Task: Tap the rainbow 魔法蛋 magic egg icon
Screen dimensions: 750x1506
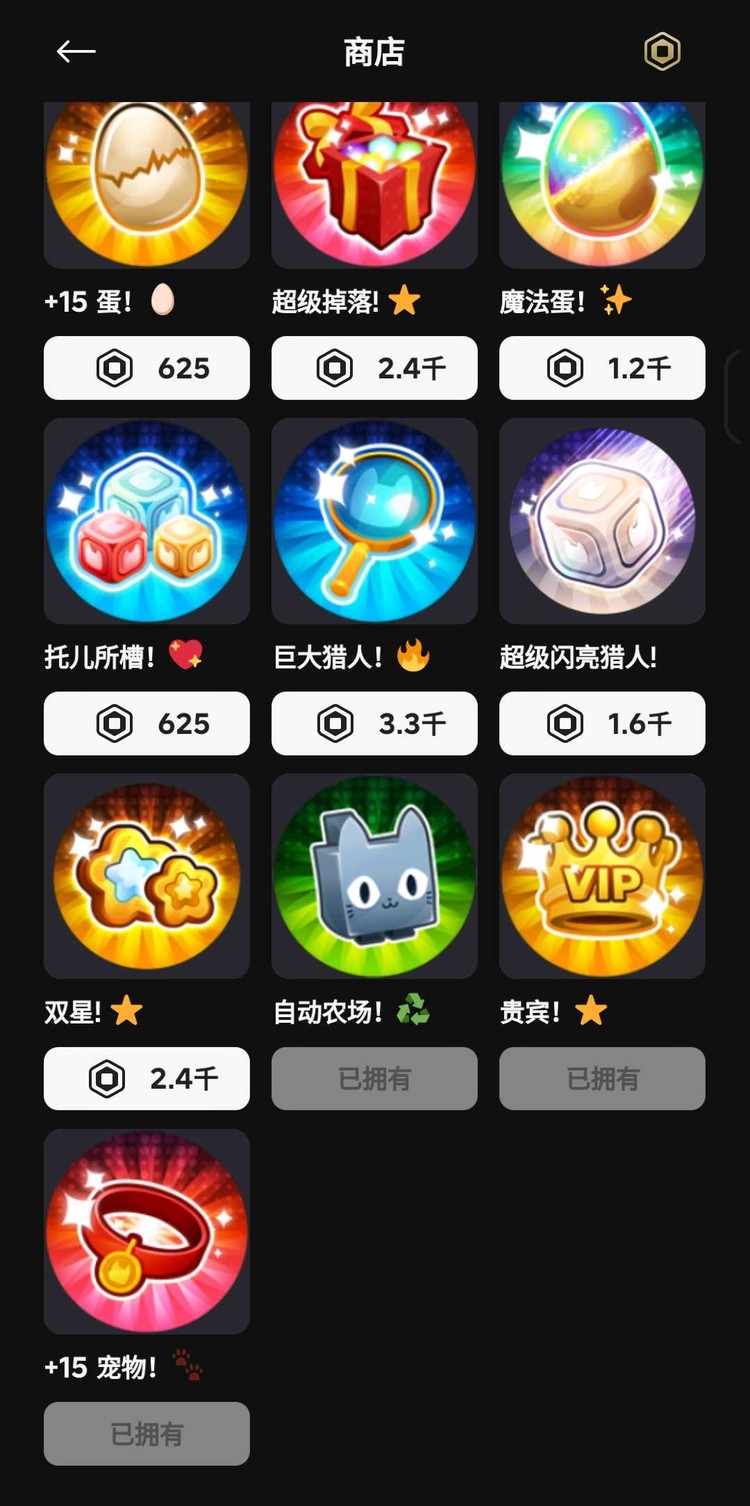Action: pyautogui.click(x=601, y=184)
